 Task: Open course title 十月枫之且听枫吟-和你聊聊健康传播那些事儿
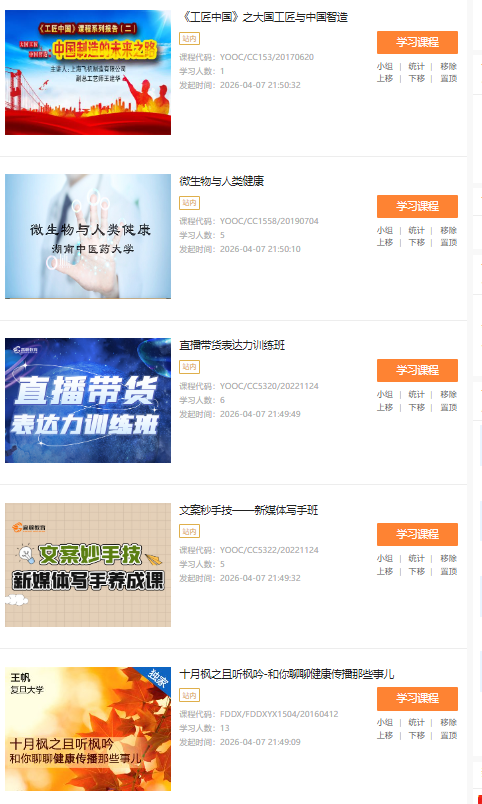click(x=286, y=674)
